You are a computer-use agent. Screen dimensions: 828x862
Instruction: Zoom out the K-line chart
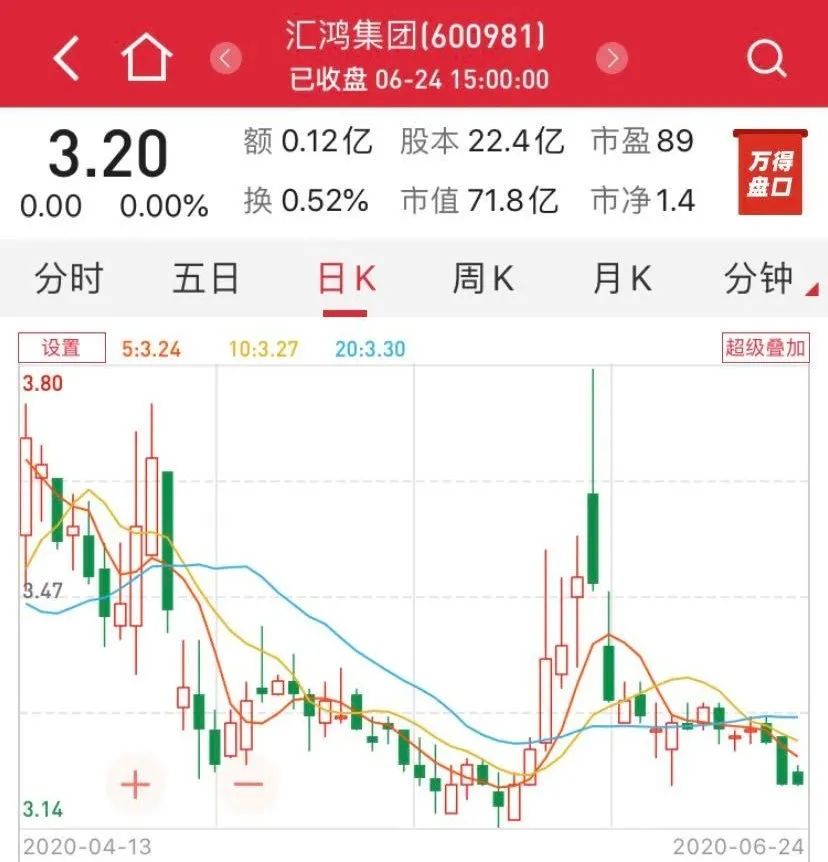248,784
